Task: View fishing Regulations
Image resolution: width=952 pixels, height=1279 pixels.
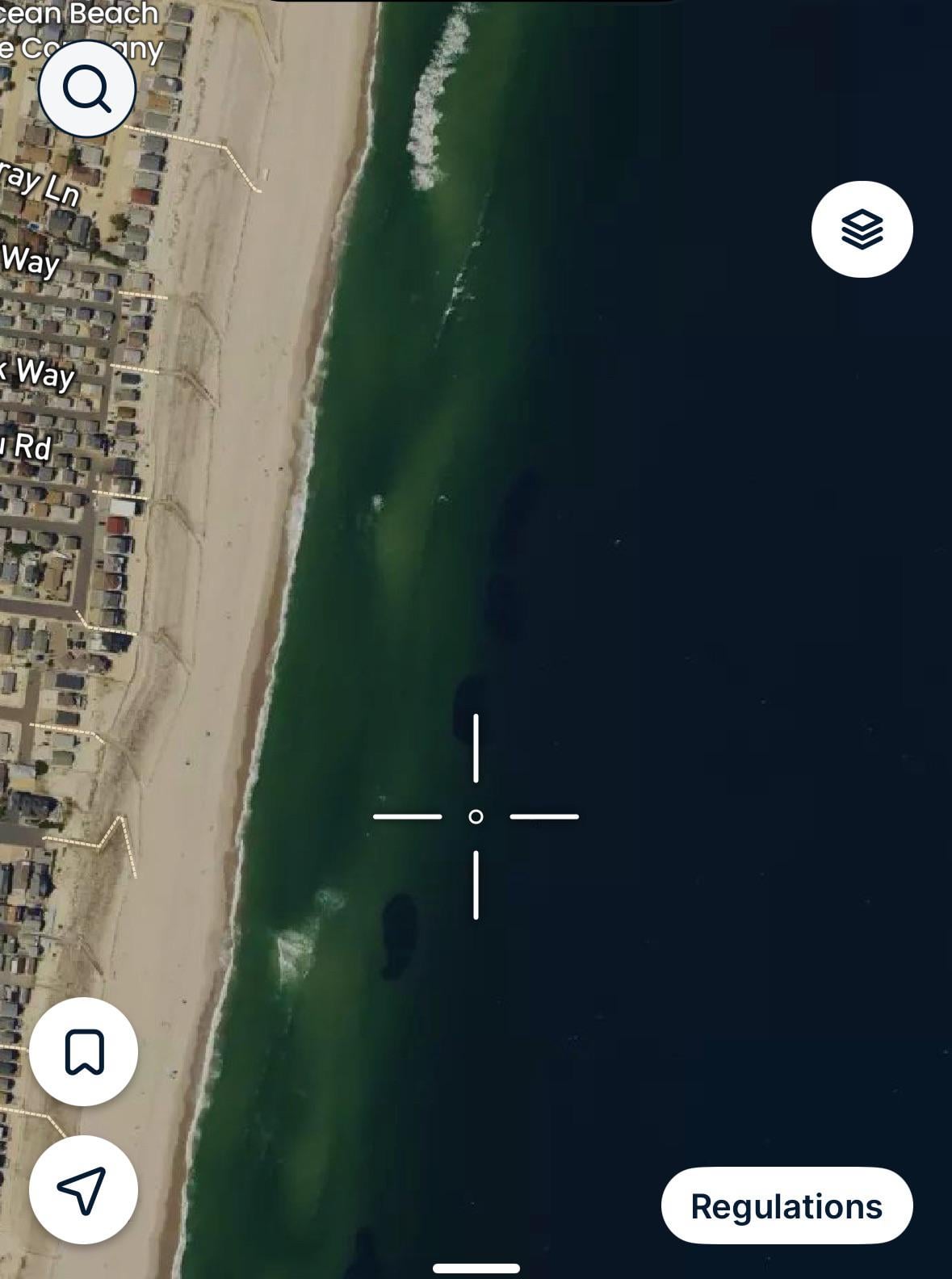Action: (x=786, y=1206)
